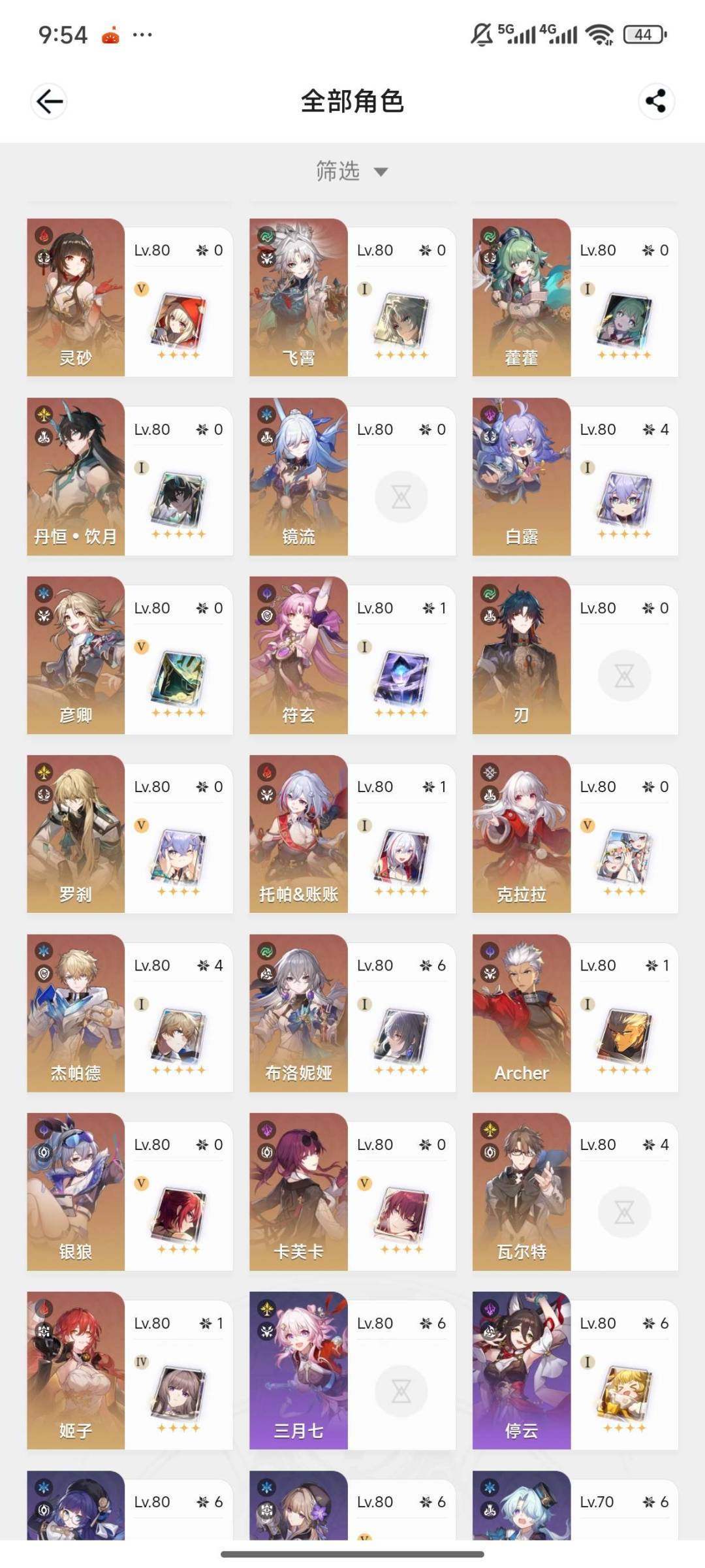This screenshot has height=1568, width=705.
Task: View the 托帕&账账 character card
Action: coord(352,834)
